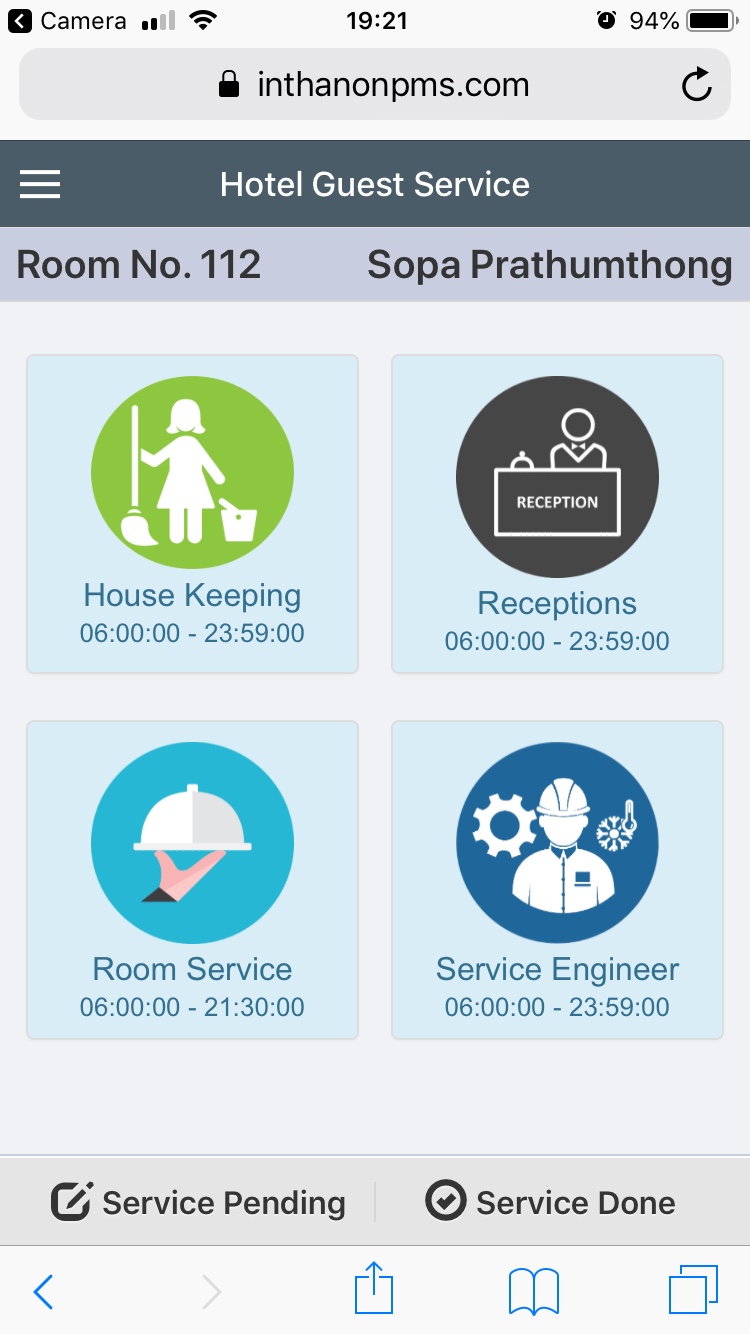Select the Receptions service card
This screenshot has width=750, height=1334.
(x=557, y=514)
